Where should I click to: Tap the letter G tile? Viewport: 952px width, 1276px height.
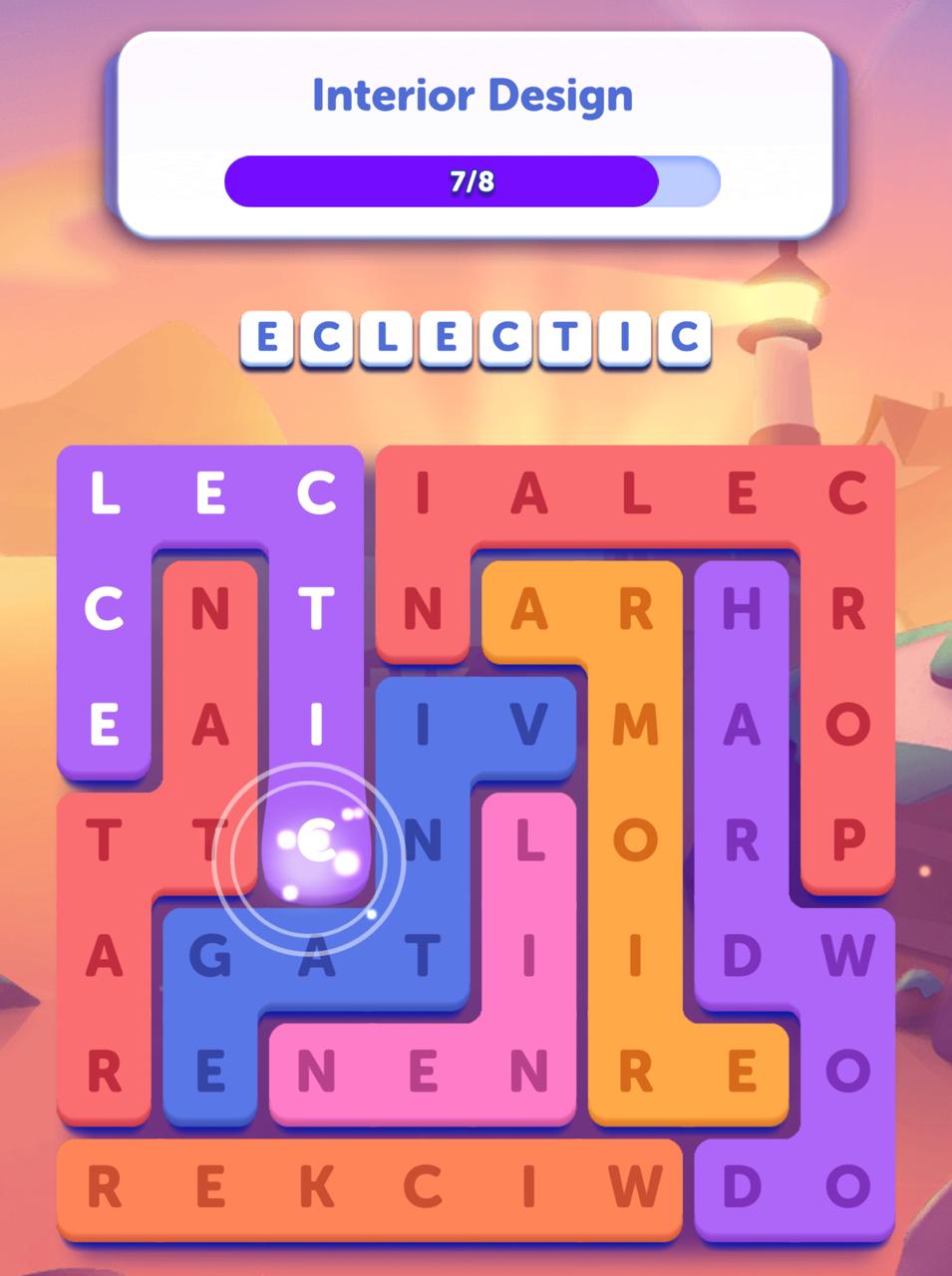(209, 956)
